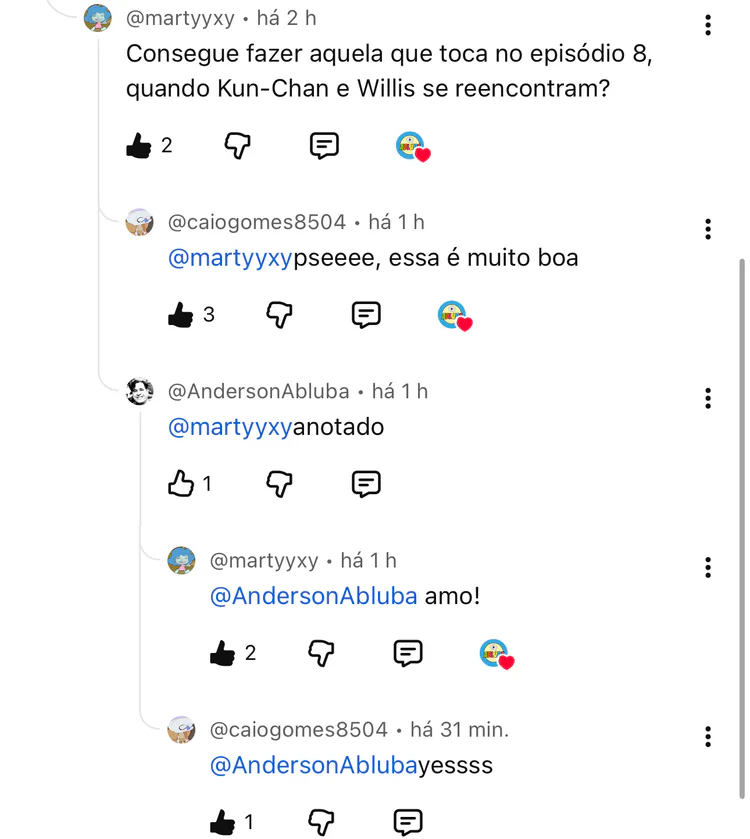This screenshot has height=839, width=750.
Task: Reply to martyyxy's "amo!" comment
Action: (407, 654)
